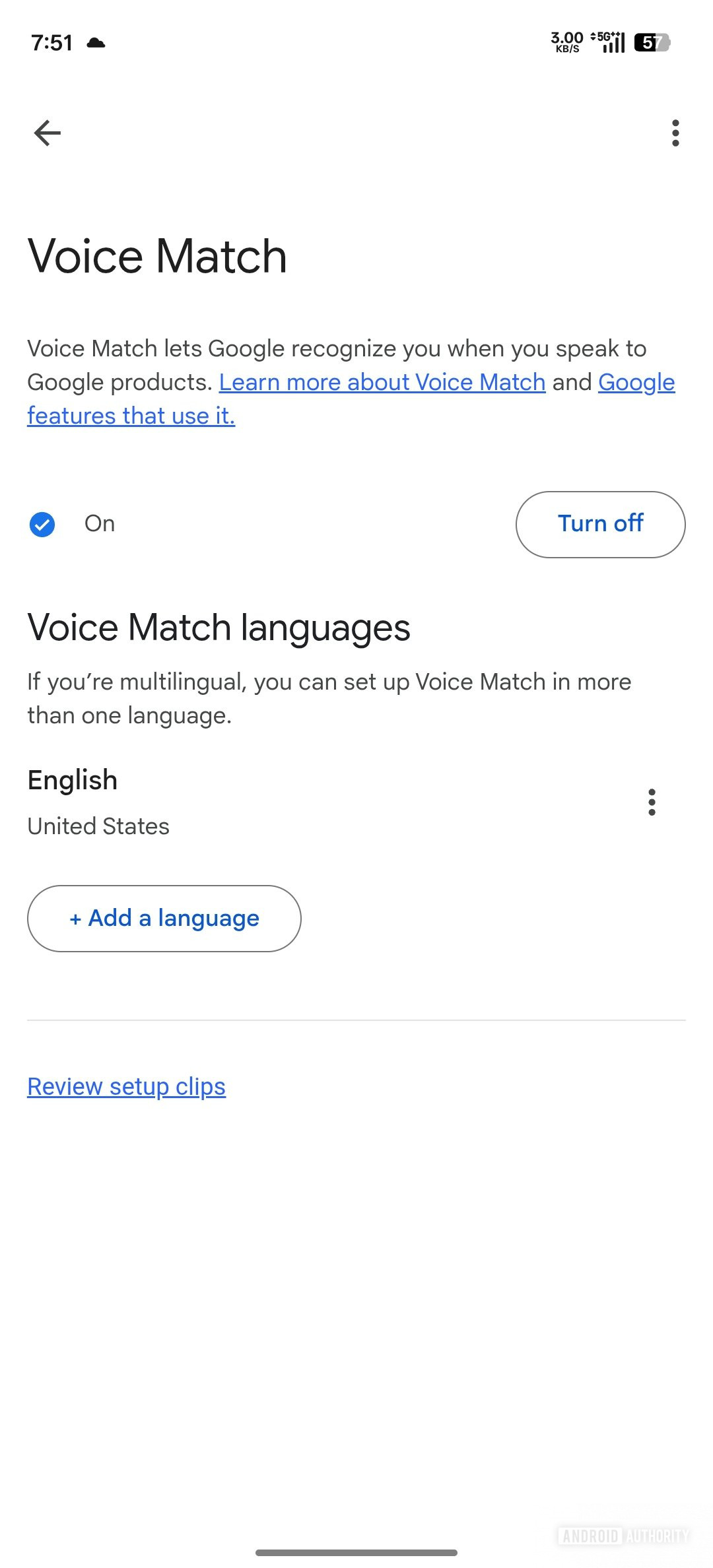Screen dimensions: 713x1568
Task: Tap the clock showing 7:51
Action: coord(53,42)
